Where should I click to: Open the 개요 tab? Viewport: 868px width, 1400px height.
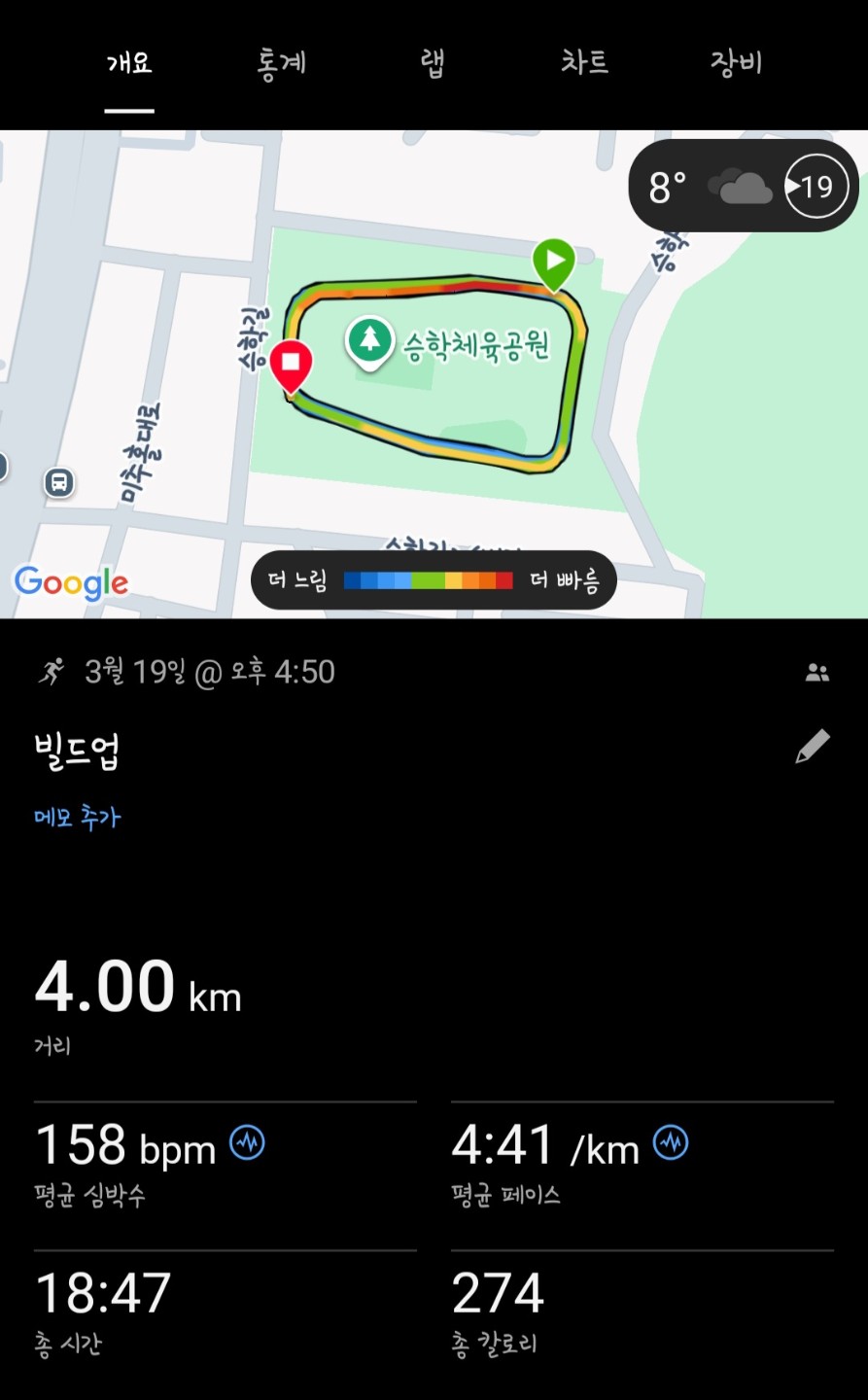pyautogui.click(x=129, y=64)
